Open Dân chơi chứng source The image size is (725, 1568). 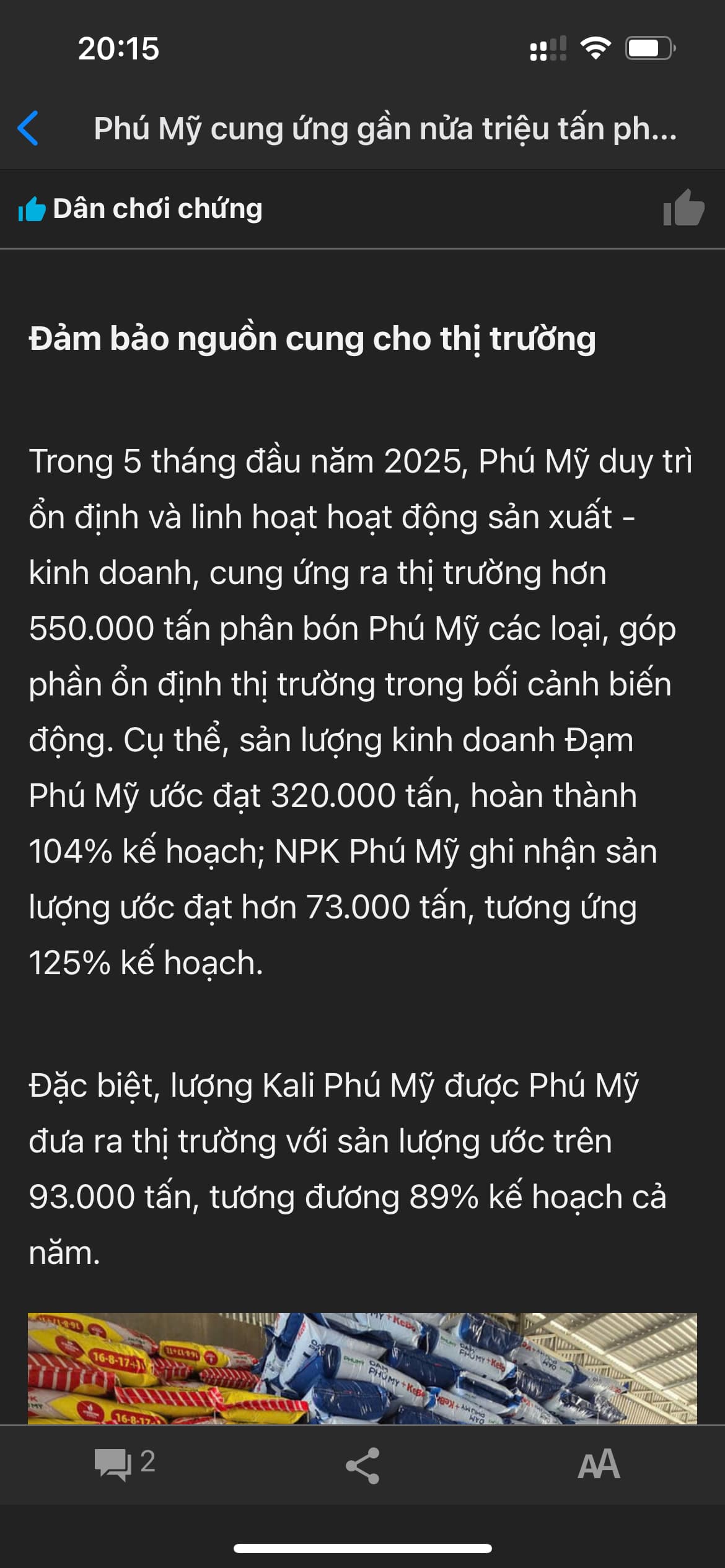157,209
